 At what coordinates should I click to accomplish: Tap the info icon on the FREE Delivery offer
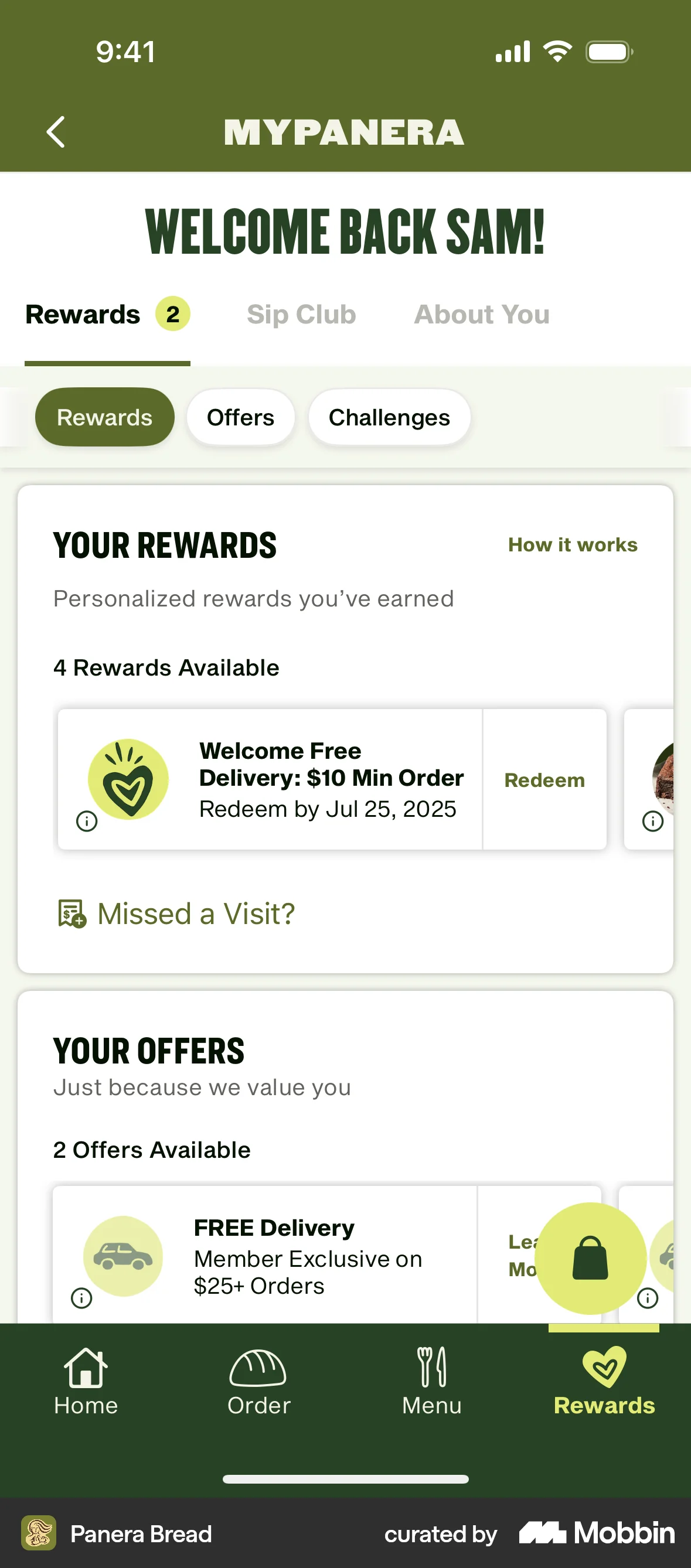[81, 1298]
